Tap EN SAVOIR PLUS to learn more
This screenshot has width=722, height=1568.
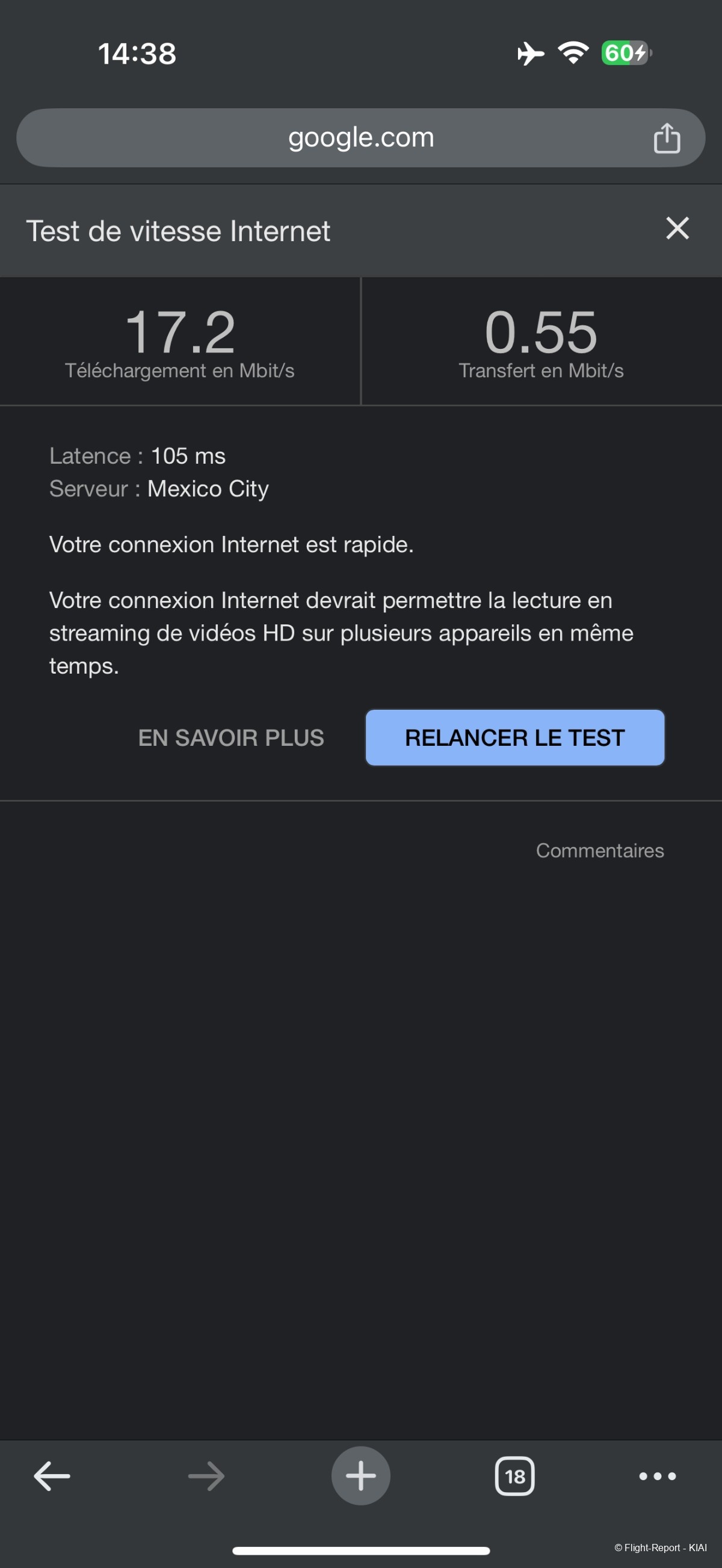[x=230, y=738]
